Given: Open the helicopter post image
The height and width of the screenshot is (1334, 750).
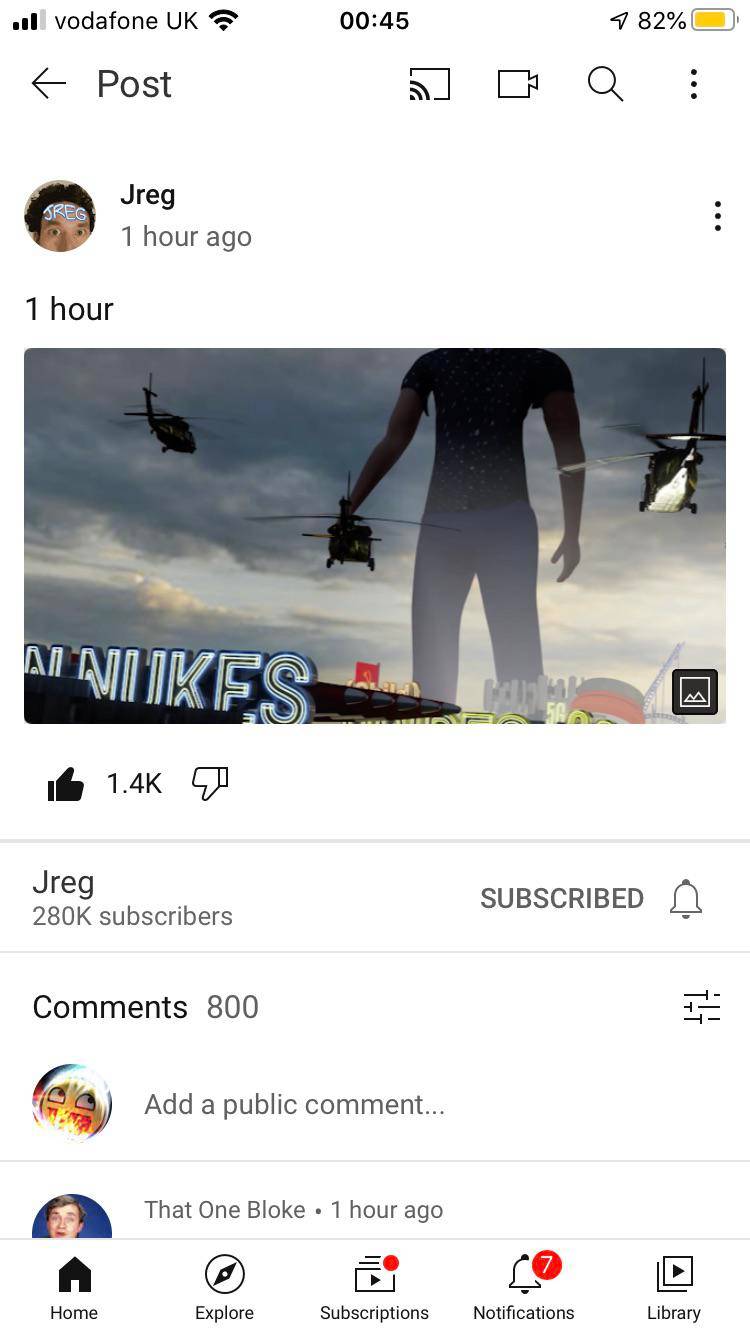Looking at the screenshot, I should click(x=374, y=535).
